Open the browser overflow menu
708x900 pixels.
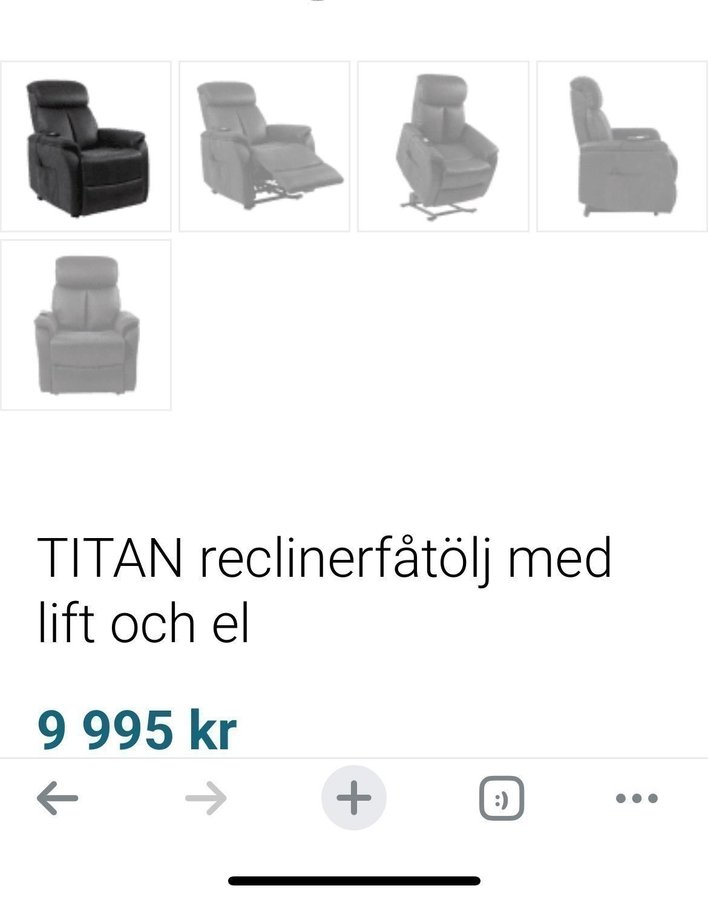pos(636,798)
